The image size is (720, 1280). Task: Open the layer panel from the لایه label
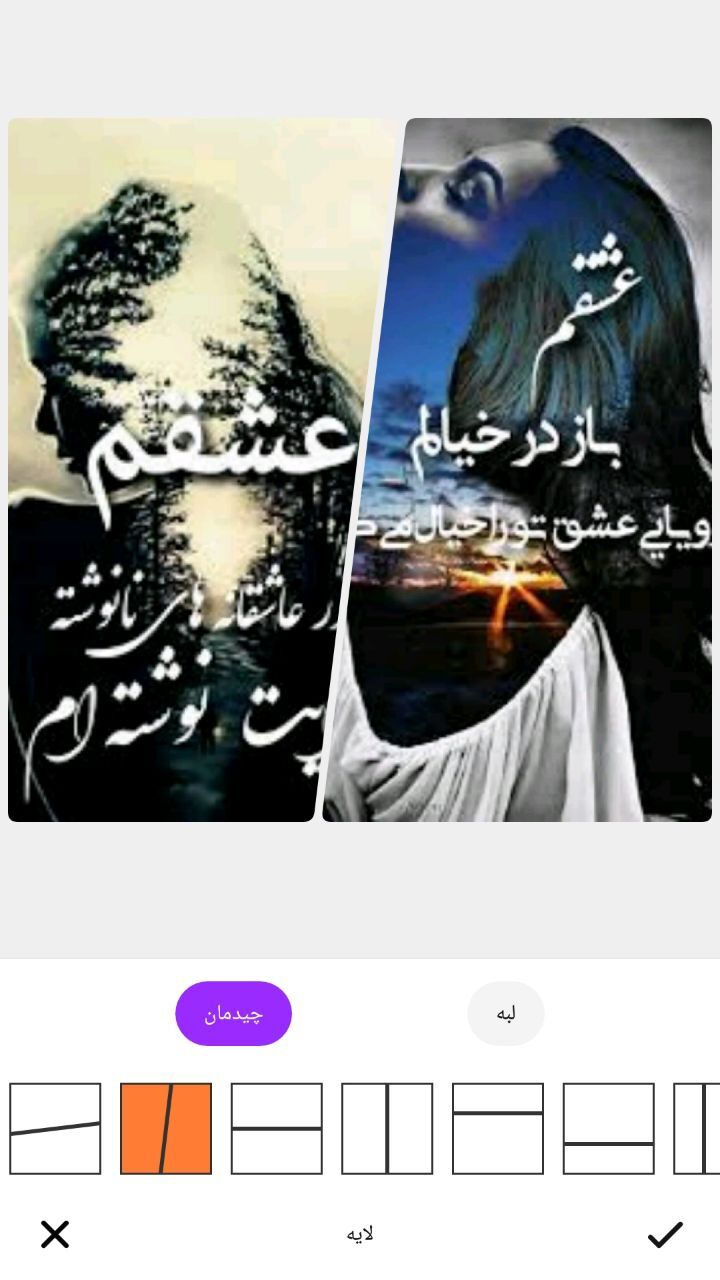pyautogui.click(x=359, y=1234)
